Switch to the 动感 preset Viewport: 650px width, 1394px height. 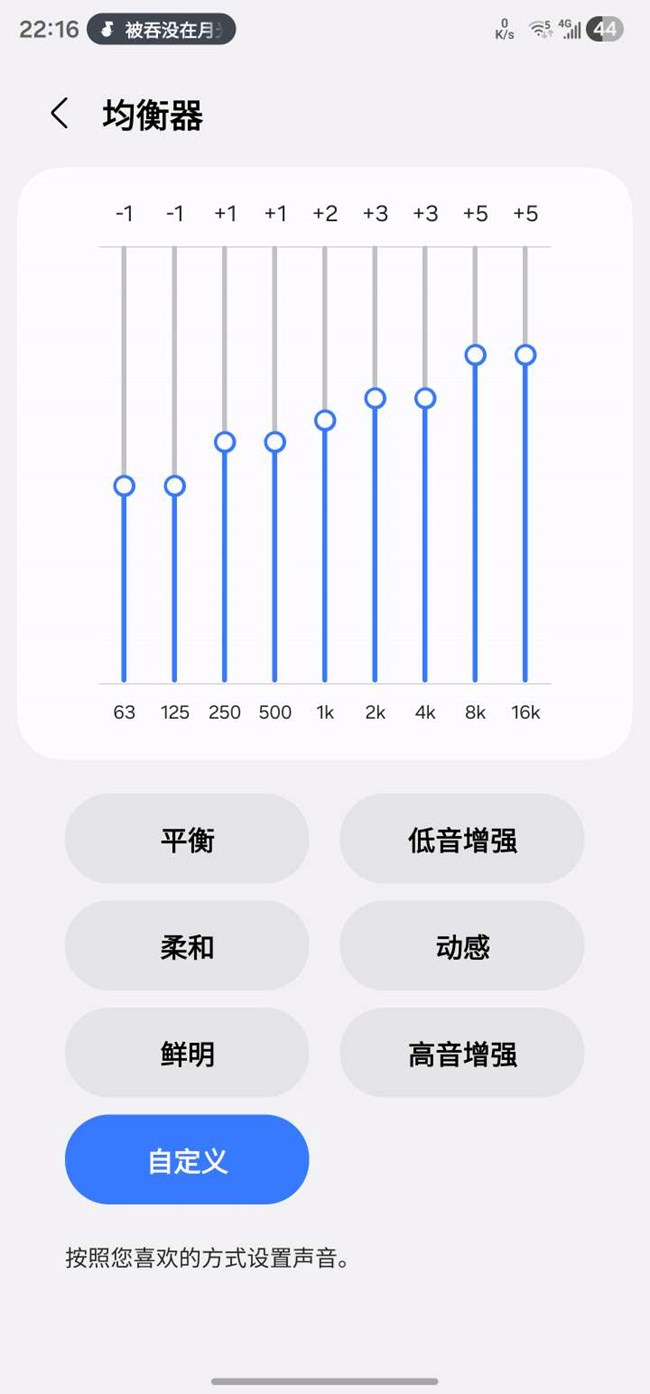pos(462,946)
